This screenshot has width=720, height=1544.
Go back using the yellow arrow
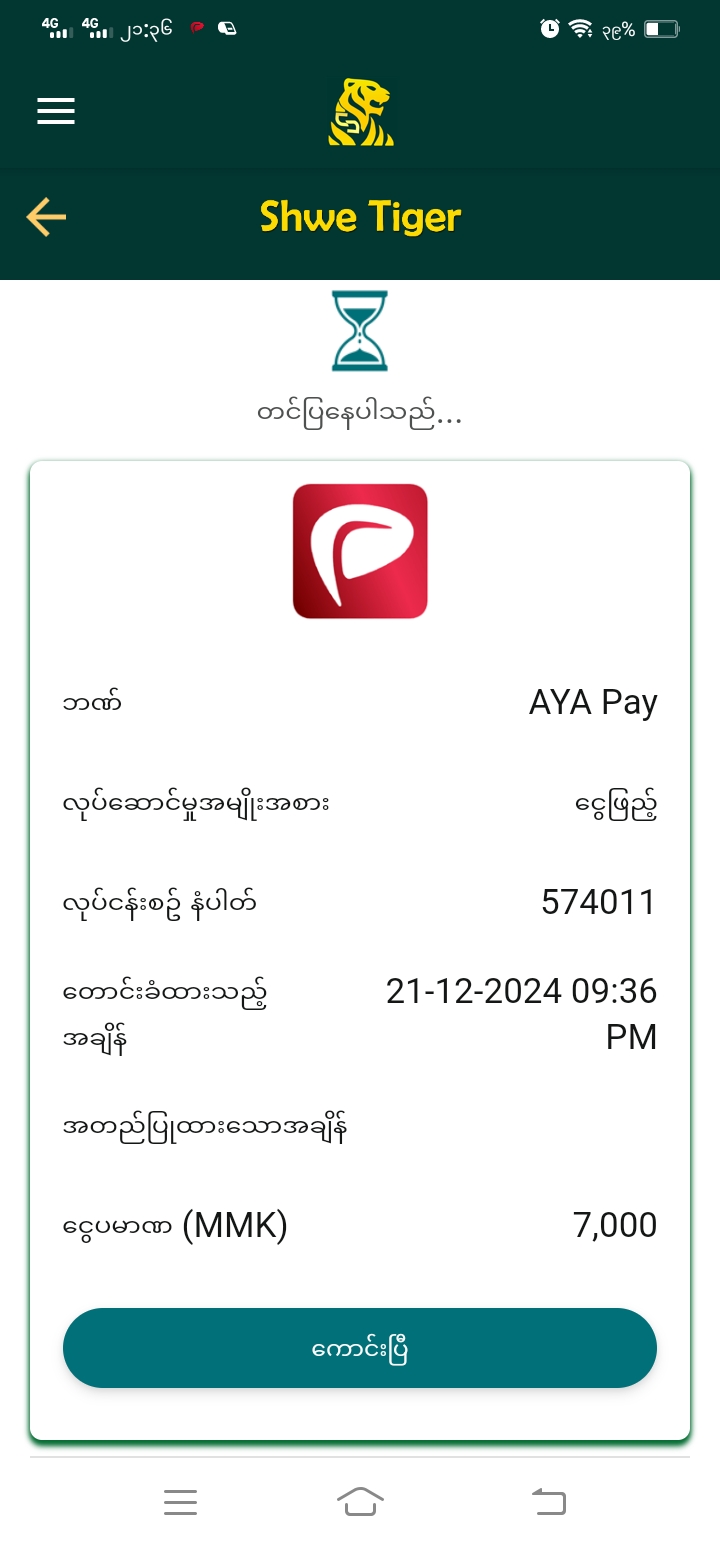[46, 217]
